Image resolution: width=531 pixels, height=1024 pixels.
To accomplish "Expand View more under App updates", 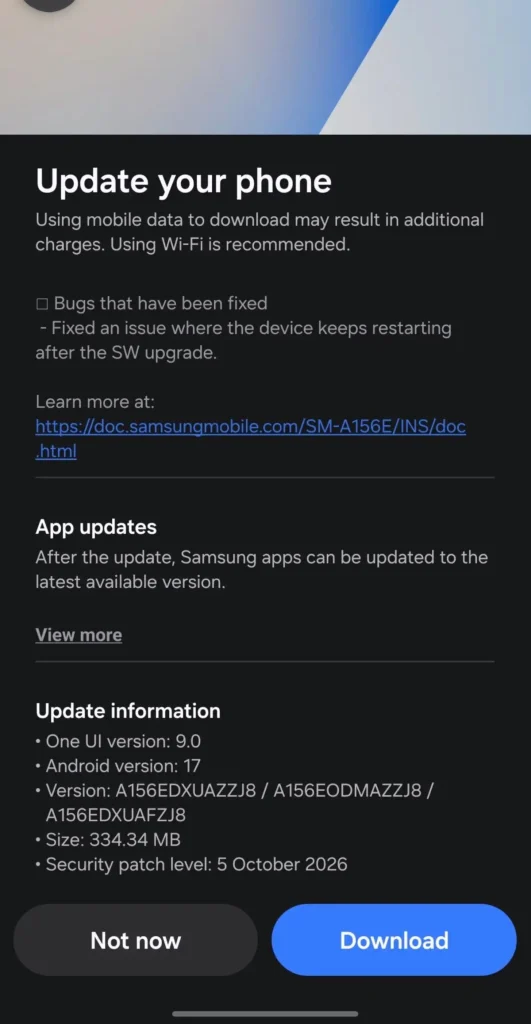I will point(78,635).
